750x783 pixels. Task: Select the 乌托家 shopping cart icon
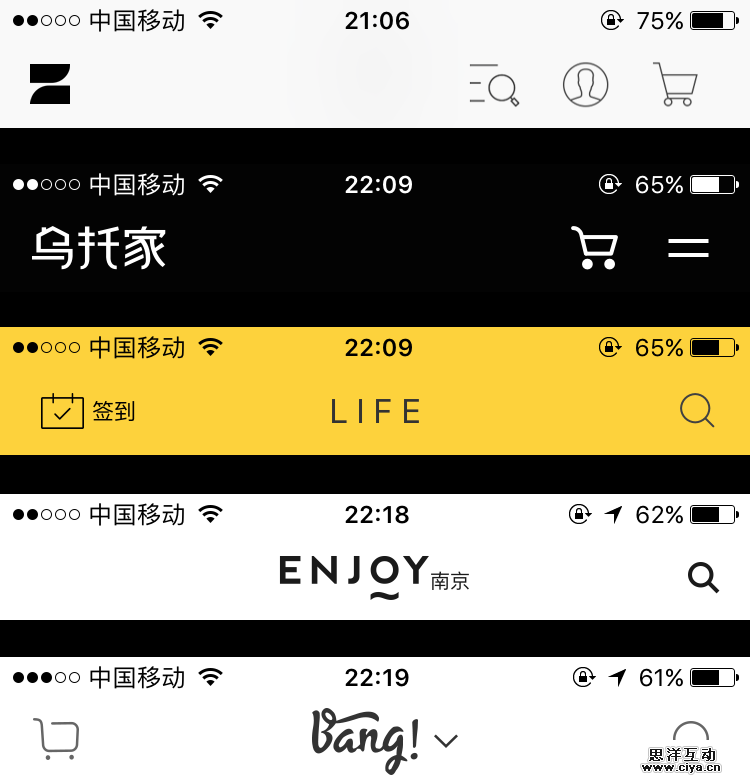[x=594, y=248]
